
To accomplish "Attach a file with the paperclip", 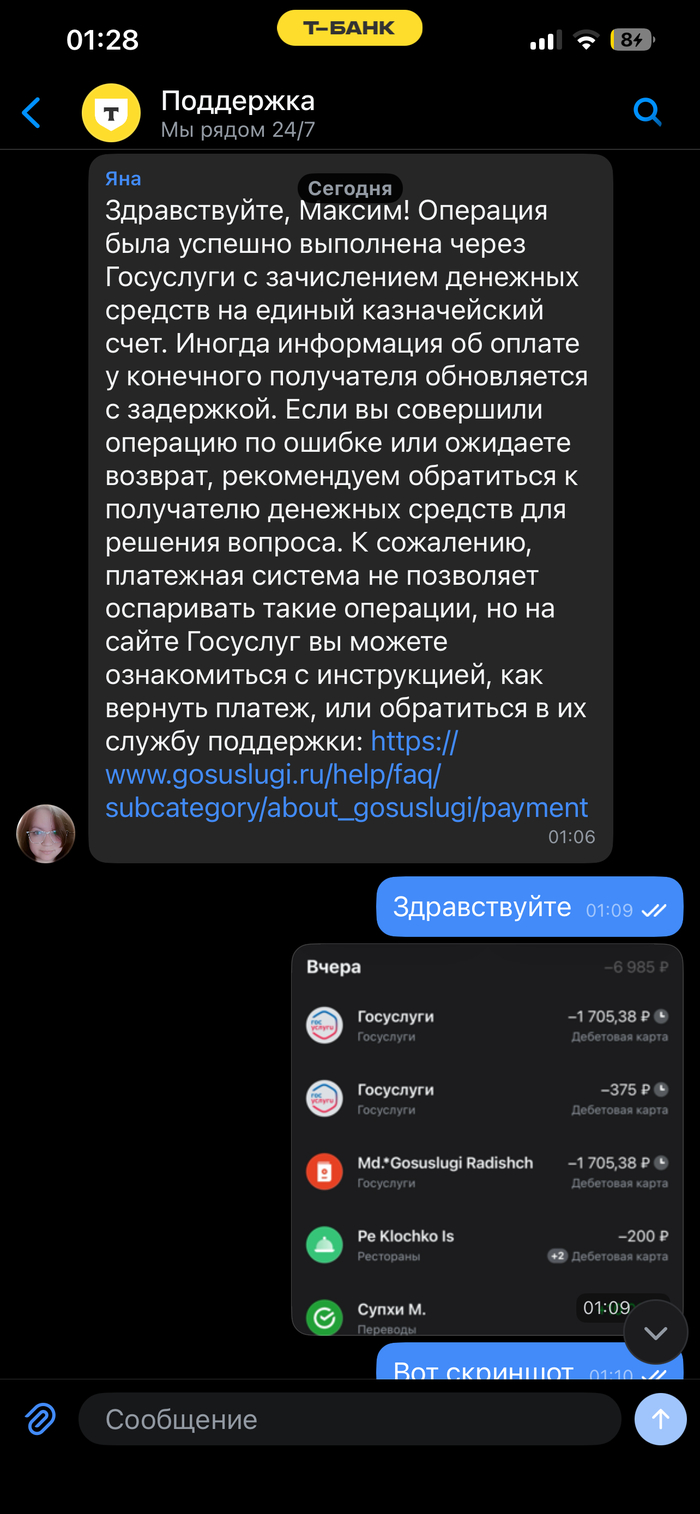I will pyautogui.click(x=40, y=1418).
